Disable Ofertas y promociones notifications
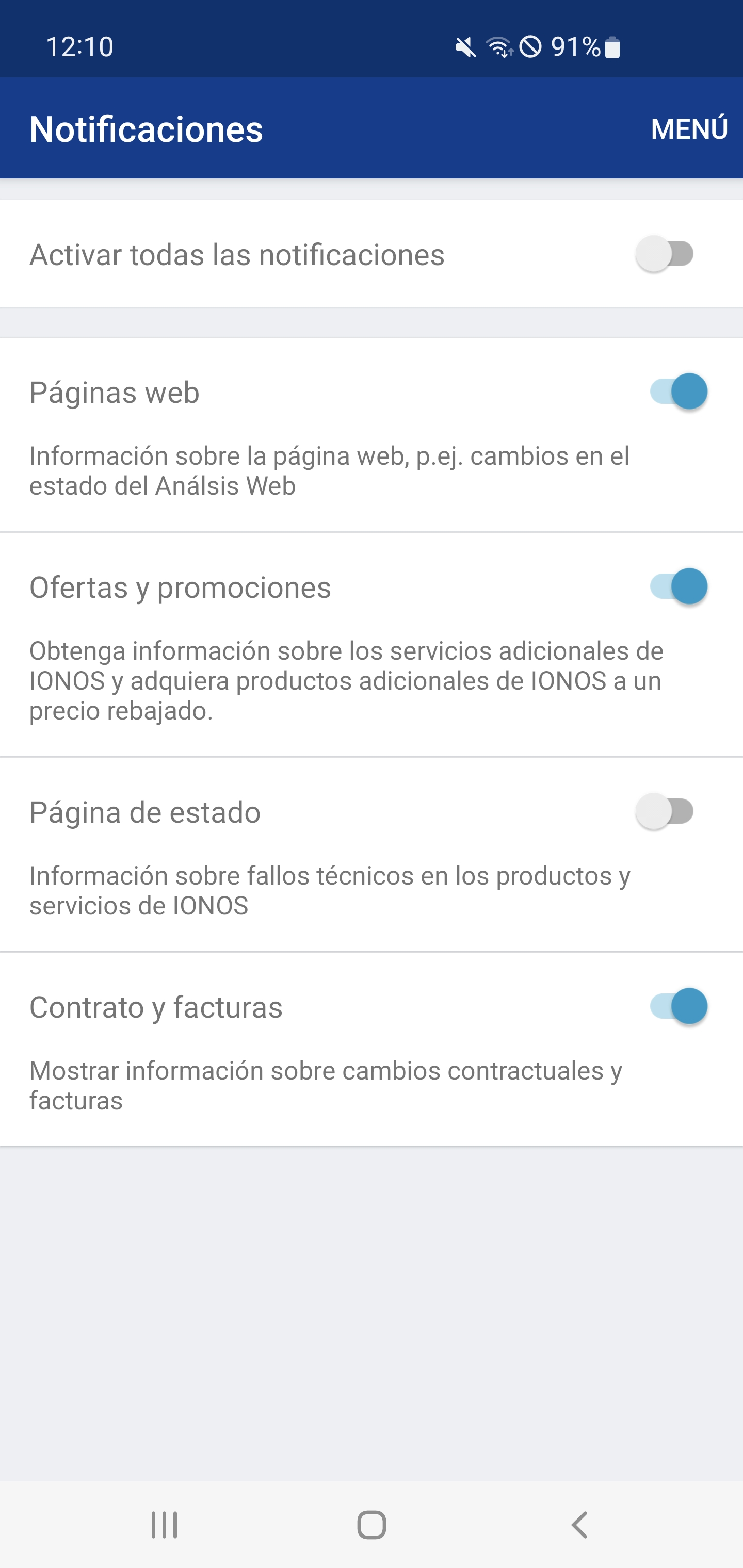Viewport: 743px width, 1568px height. [x=678, y=586]
